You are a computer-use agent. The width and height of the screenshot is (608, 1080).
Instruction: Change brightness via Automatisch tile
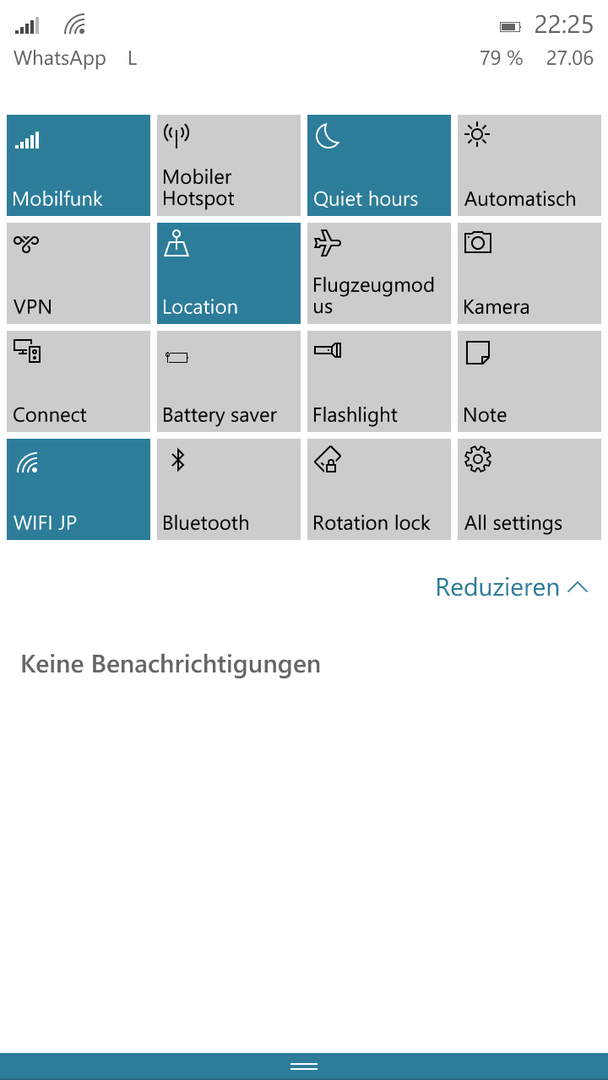click(529, 165)
